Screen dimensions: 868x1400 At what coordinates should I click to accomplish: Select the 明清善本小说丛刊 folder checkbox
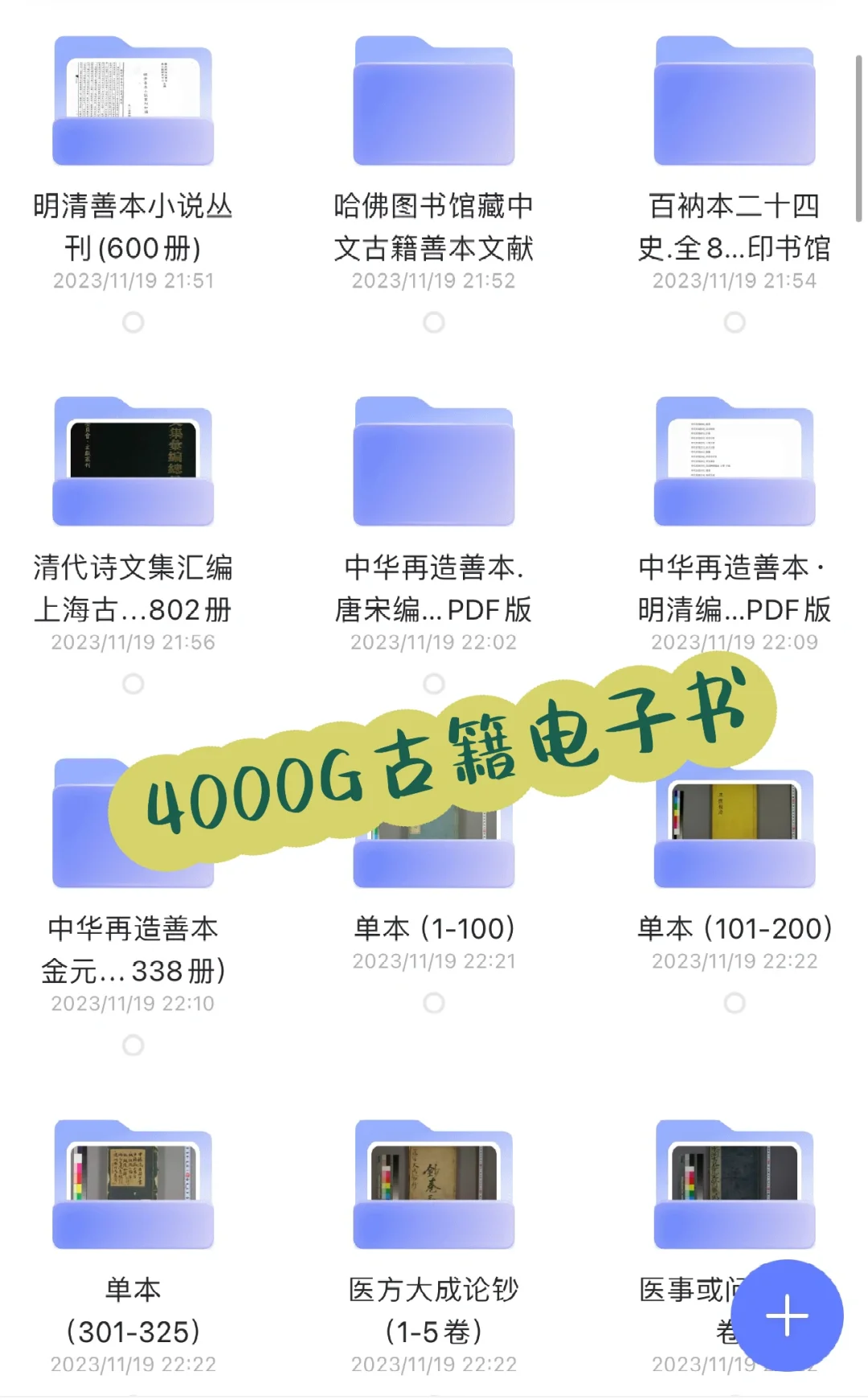coord(133,323)
